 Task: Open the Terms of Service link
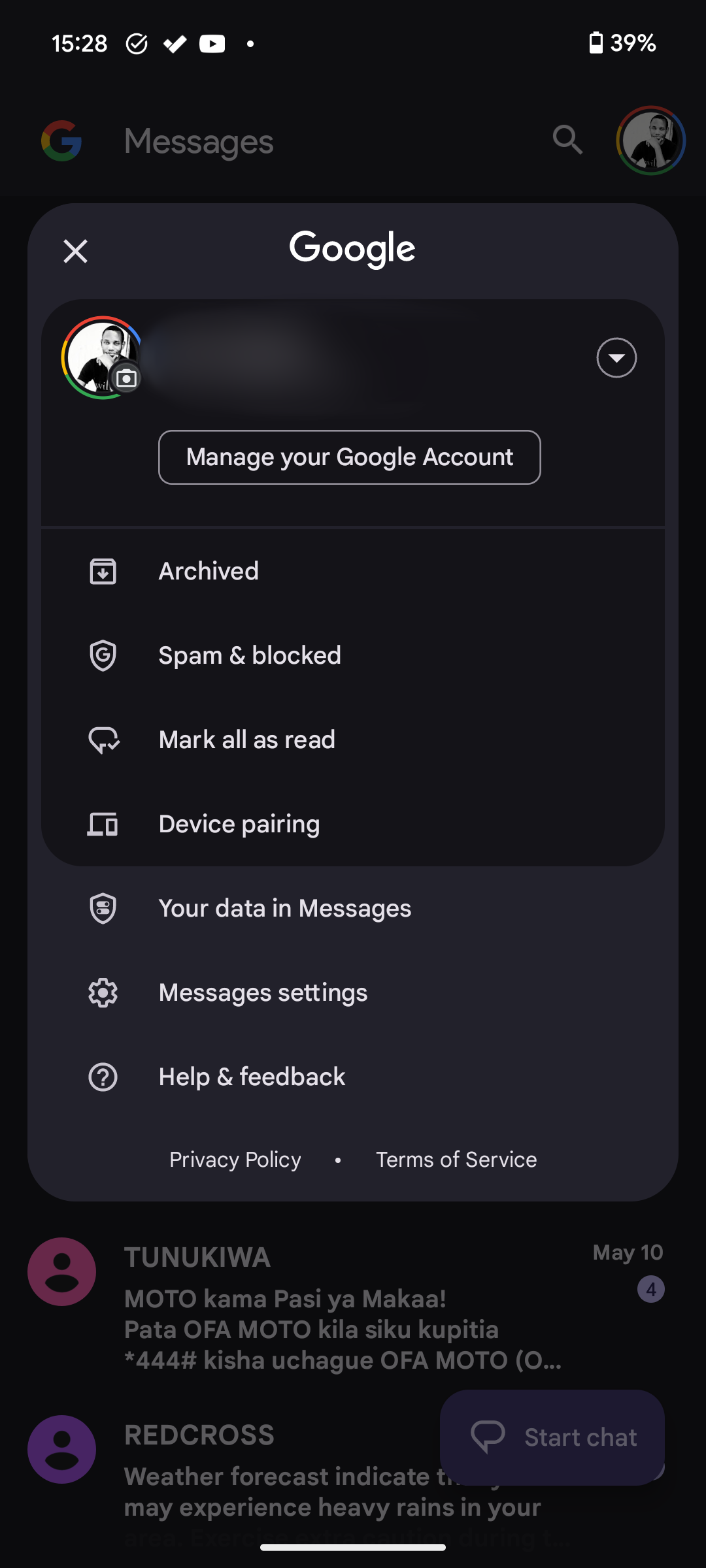point(456,1160)
